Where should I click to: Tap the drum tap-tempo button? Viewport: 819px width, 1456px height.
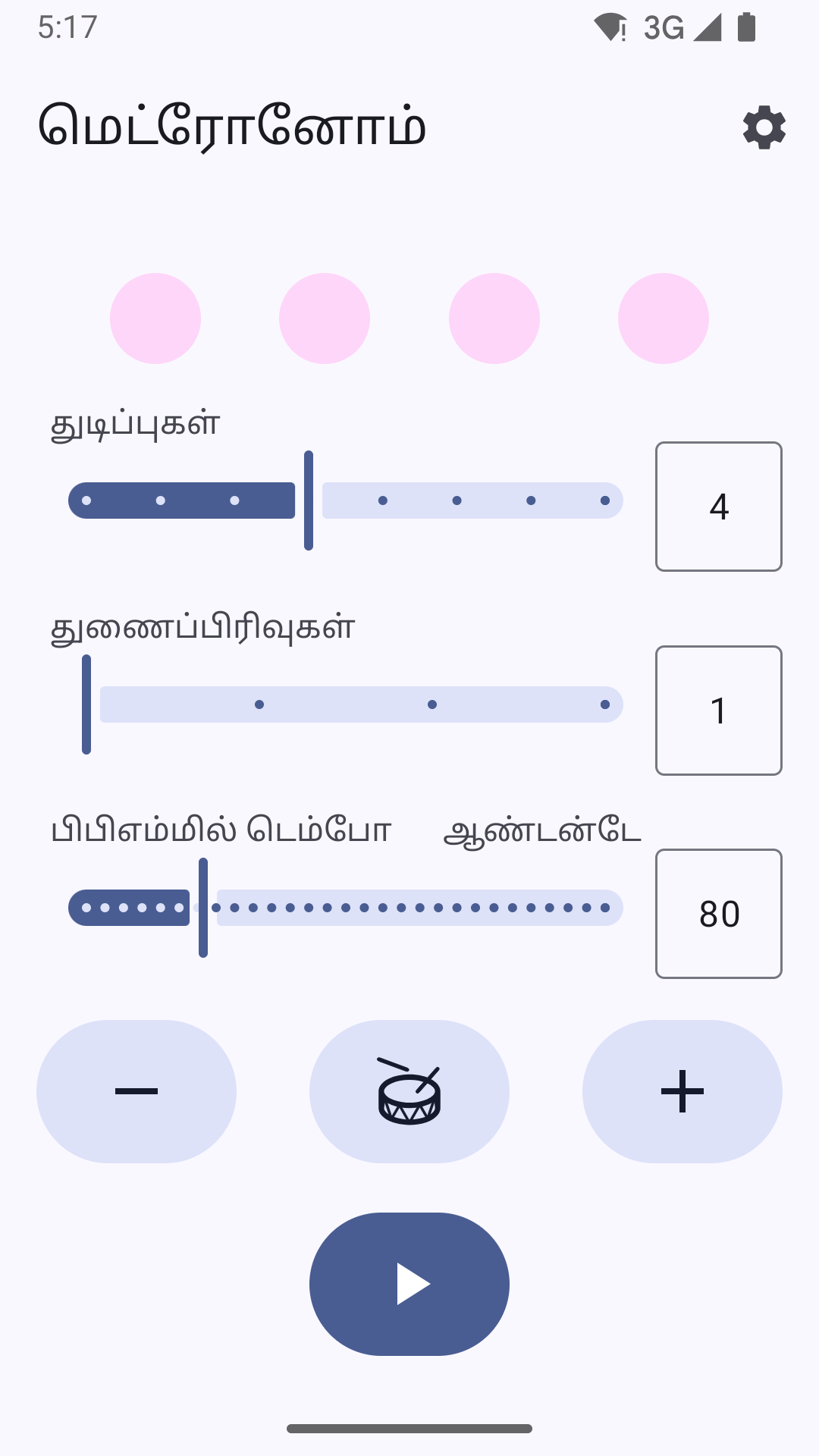pyautogui.click(x=409, y=1091)
